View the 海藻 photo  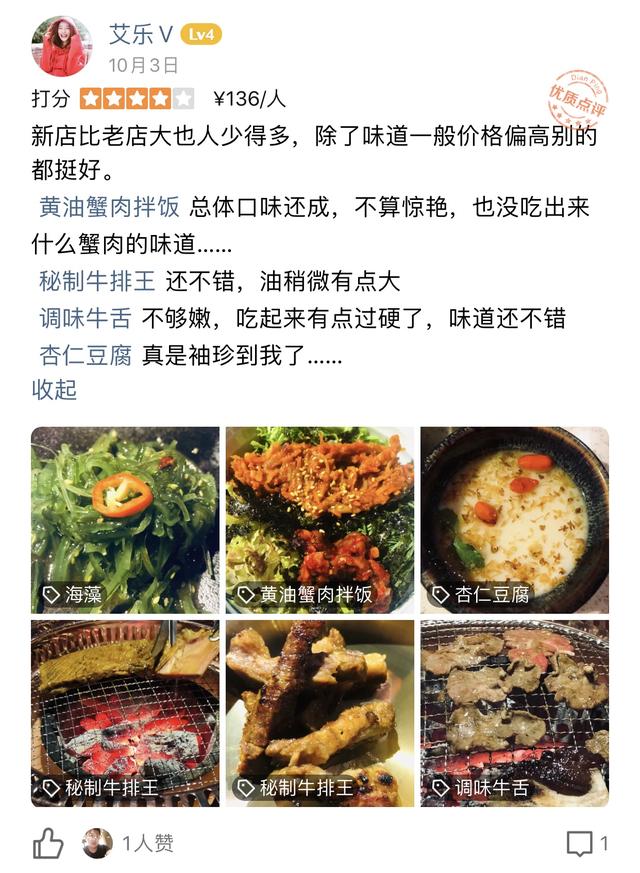tap(125, 520)
